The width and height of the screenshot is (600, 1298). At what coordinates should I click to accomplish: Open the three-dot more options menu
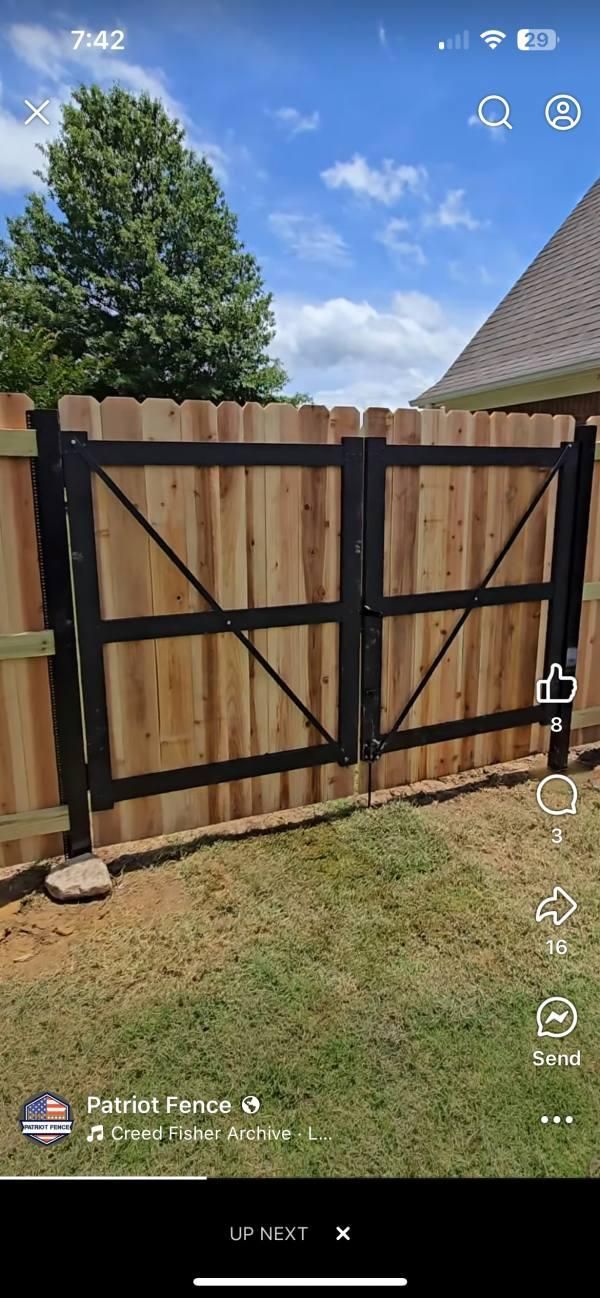pos(556,1120)
